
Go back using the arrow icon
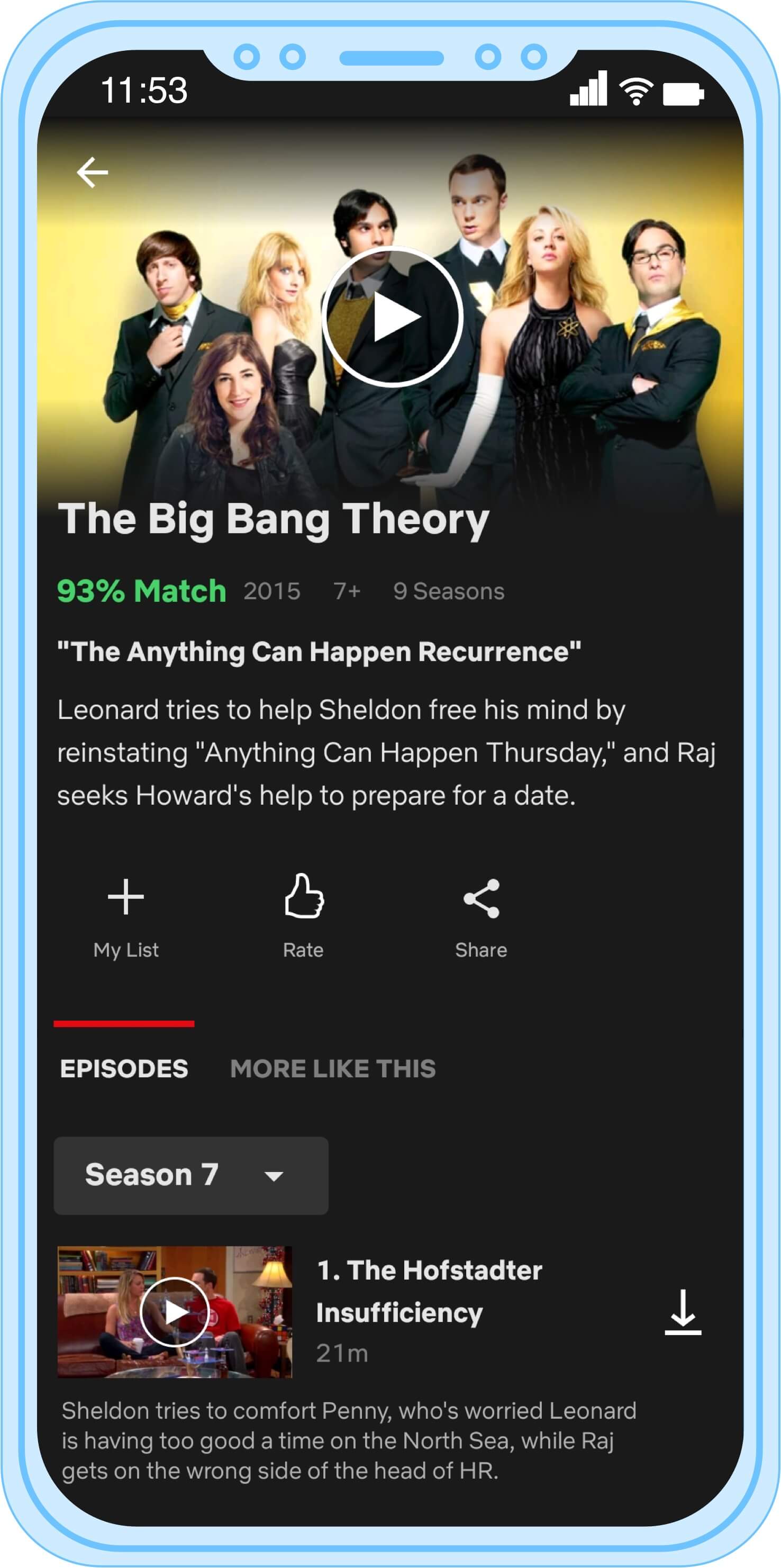click(x=93, y=172)
